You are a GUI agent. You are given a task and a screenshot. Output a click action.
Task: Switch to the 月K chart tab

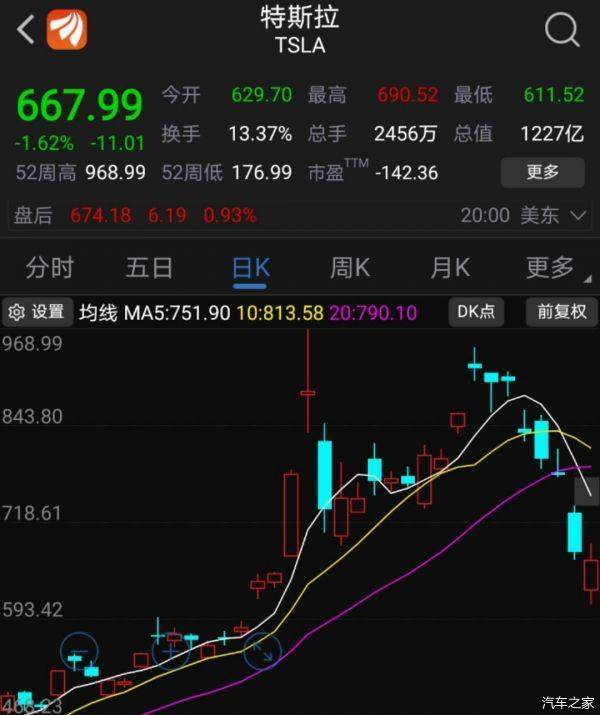450,268
